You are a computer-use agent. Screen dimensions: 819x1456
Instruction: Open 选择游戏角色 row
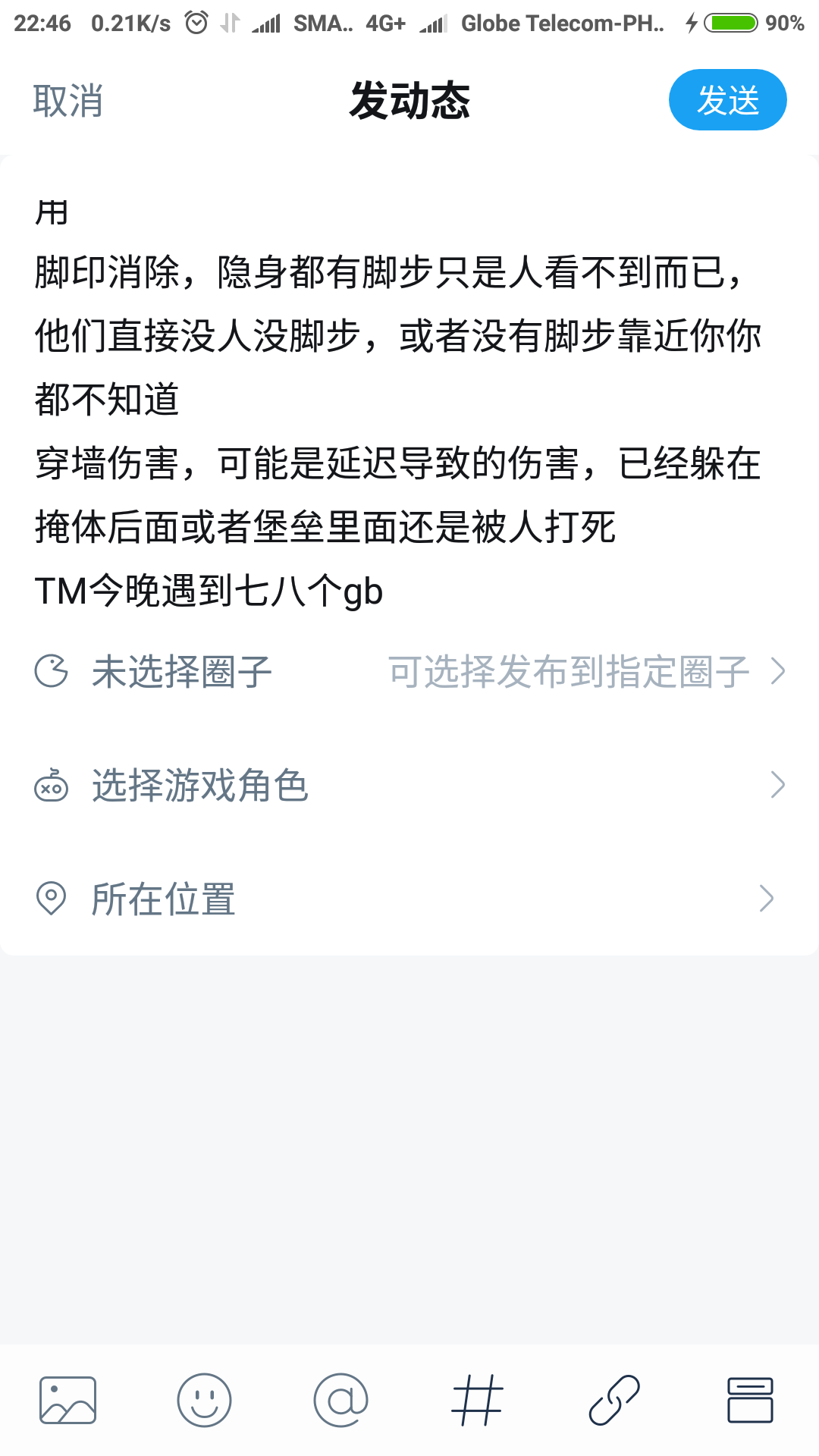[x=409, y=785]
